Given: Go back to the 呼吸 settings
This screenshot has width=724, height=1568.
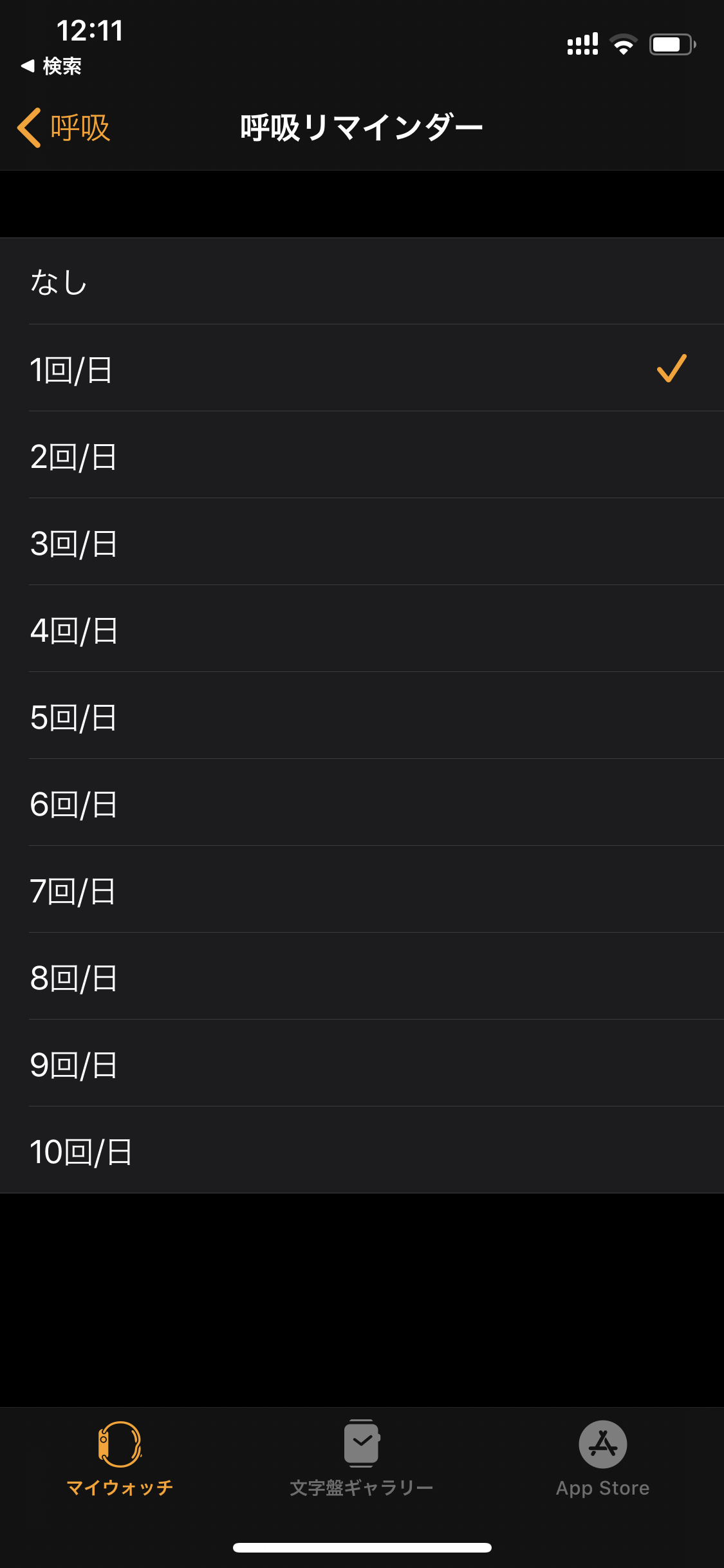Looking at the screenshot, I should pyautogui.click(x=64, y=127).
